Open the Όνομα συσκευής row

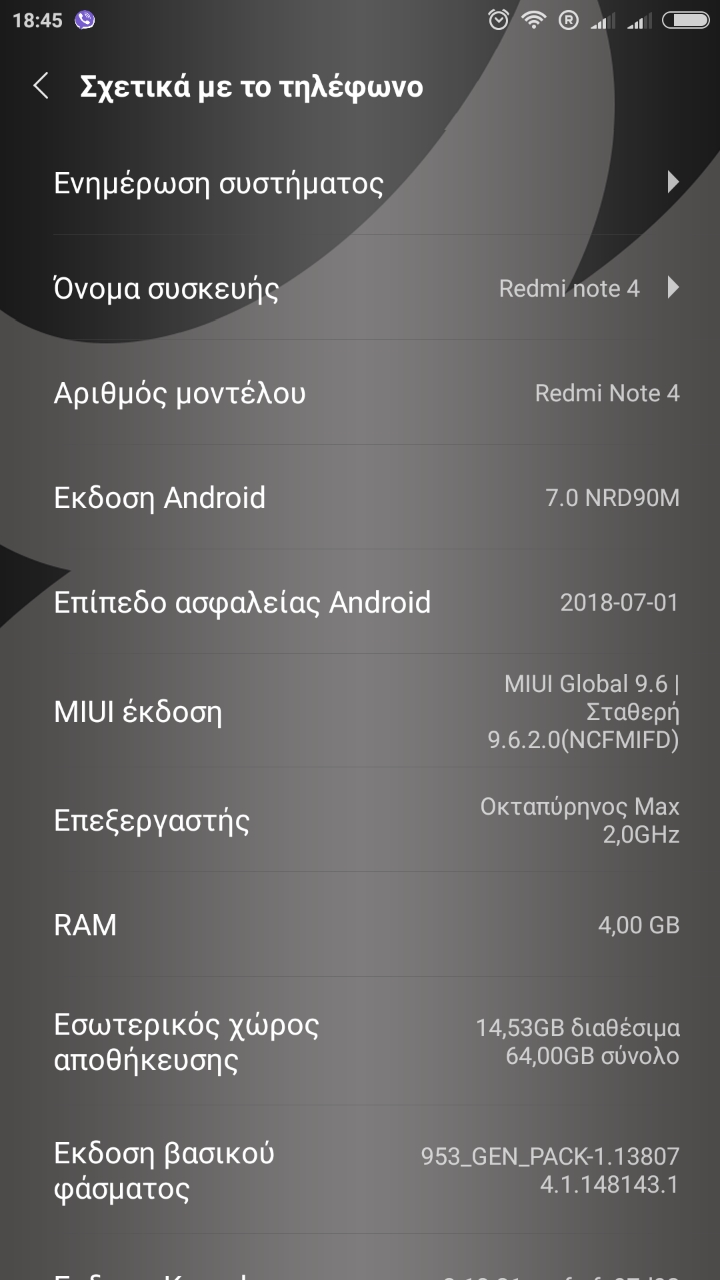click(360, 288)
